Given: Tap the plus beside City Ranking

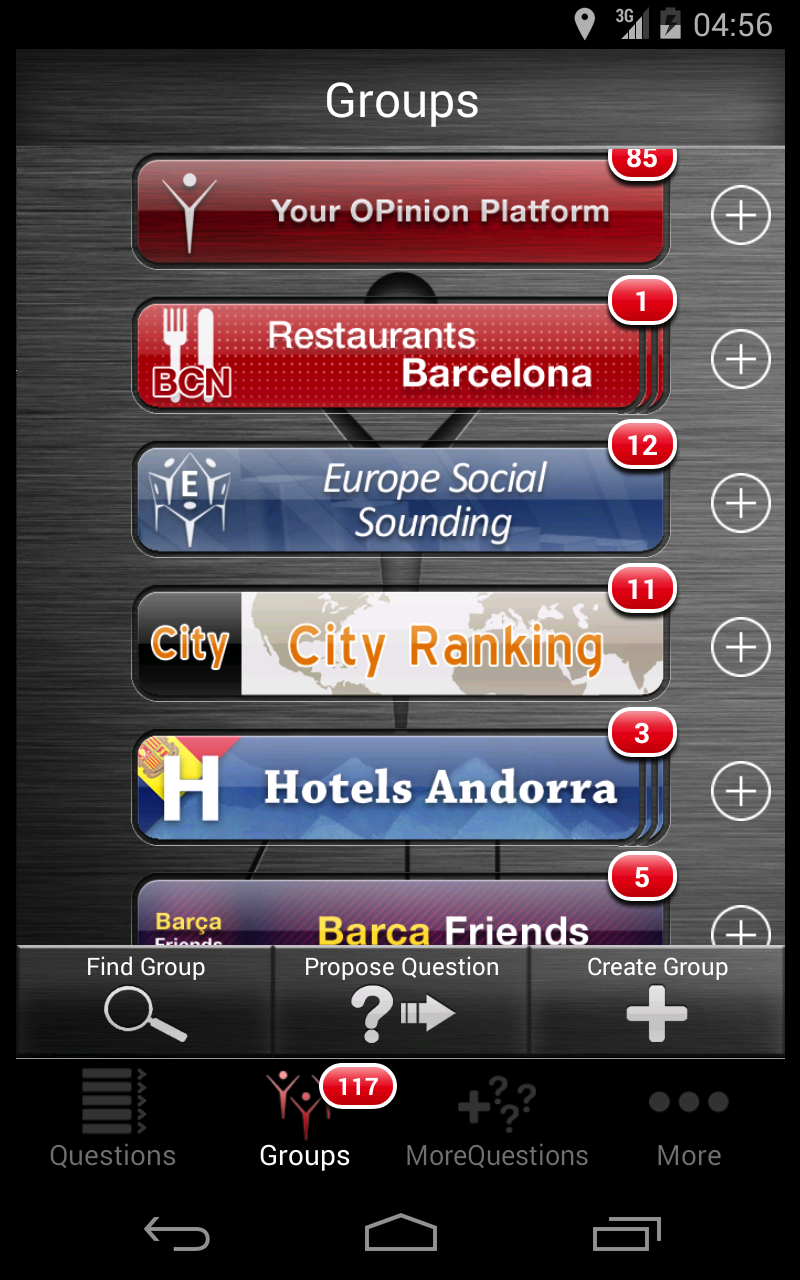Looking at the screenshot, I should coord(740,646).
